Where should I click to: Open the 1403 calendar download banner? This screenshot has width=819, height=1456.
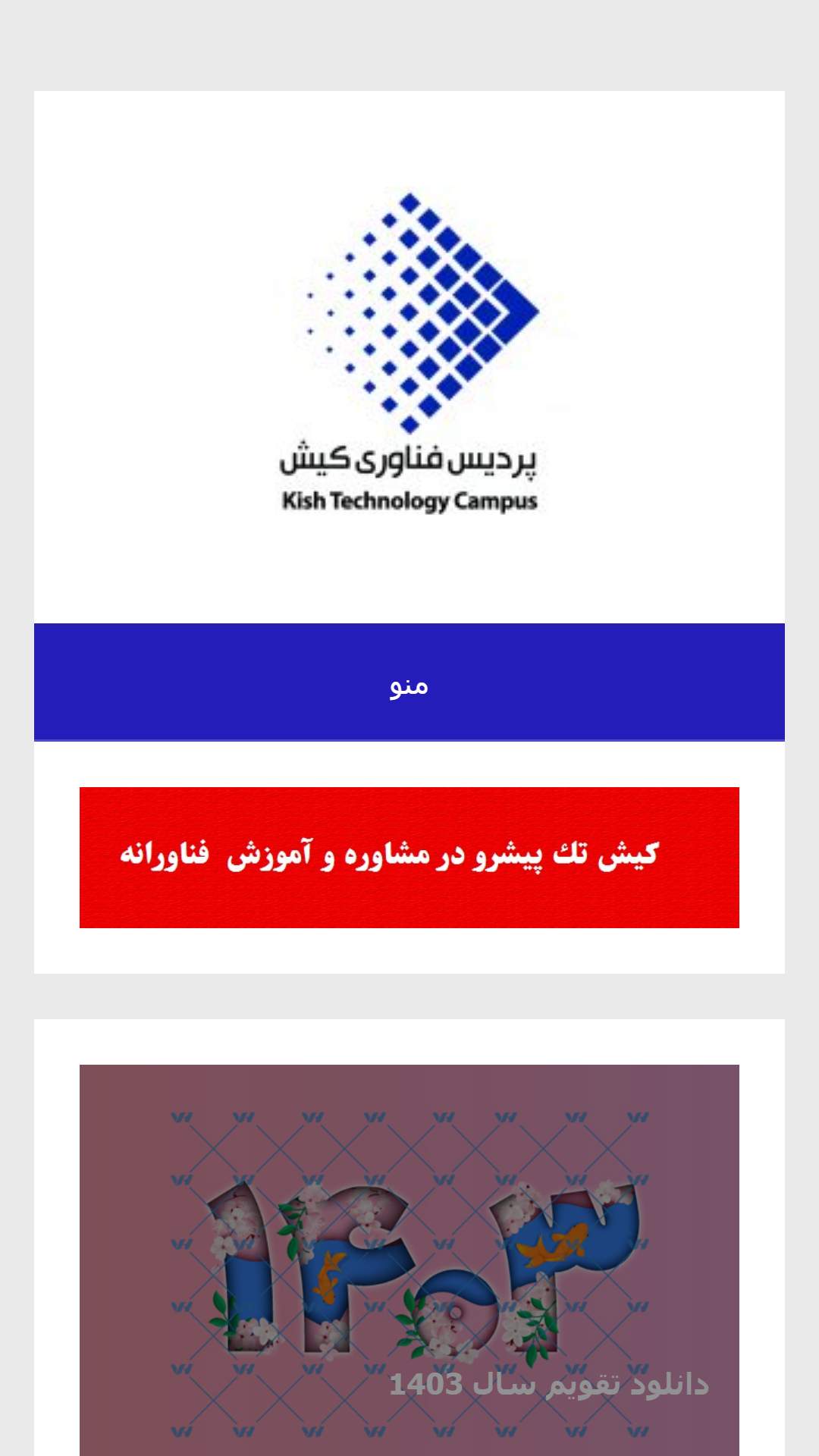409,1259
